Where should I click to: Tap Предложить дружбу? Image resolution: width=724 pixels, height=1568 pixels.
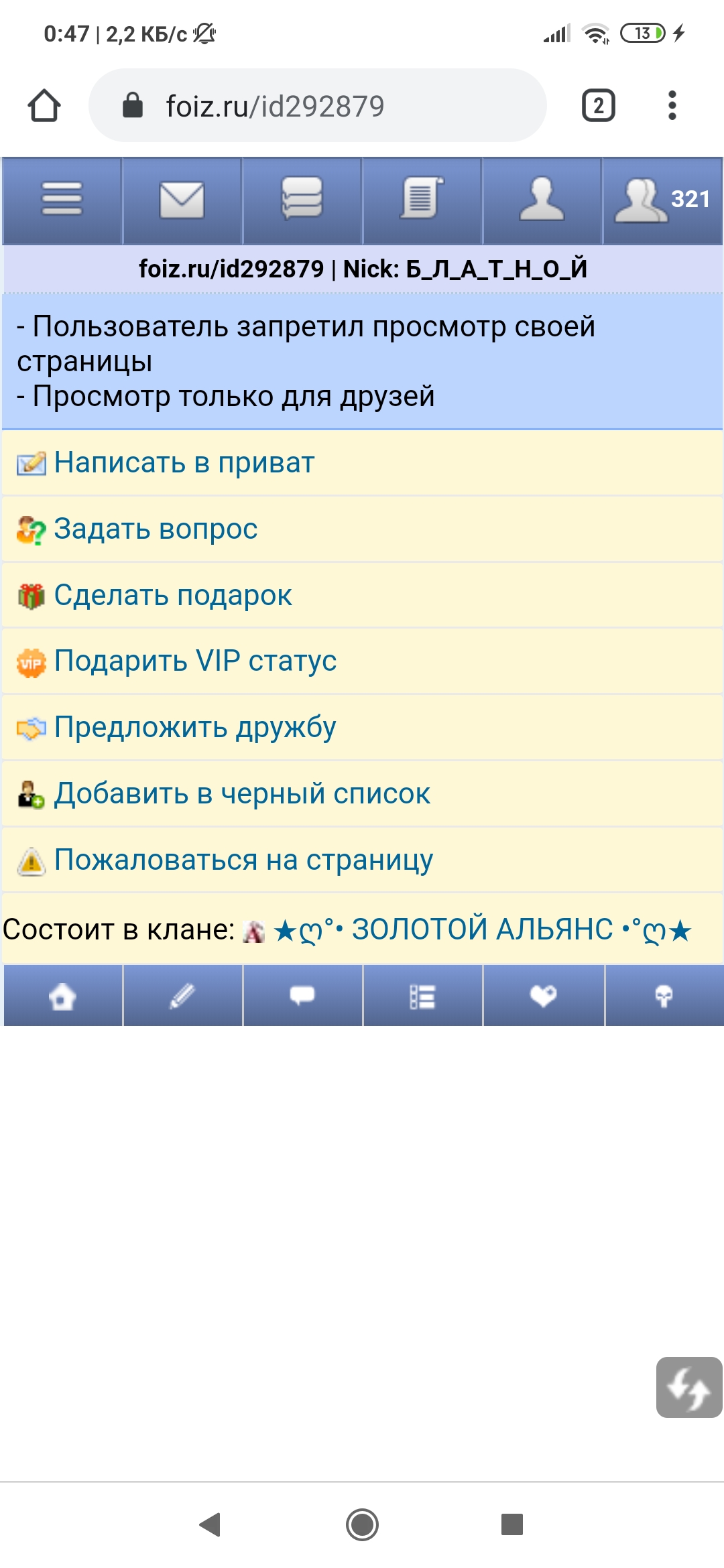tap(195, 728)
